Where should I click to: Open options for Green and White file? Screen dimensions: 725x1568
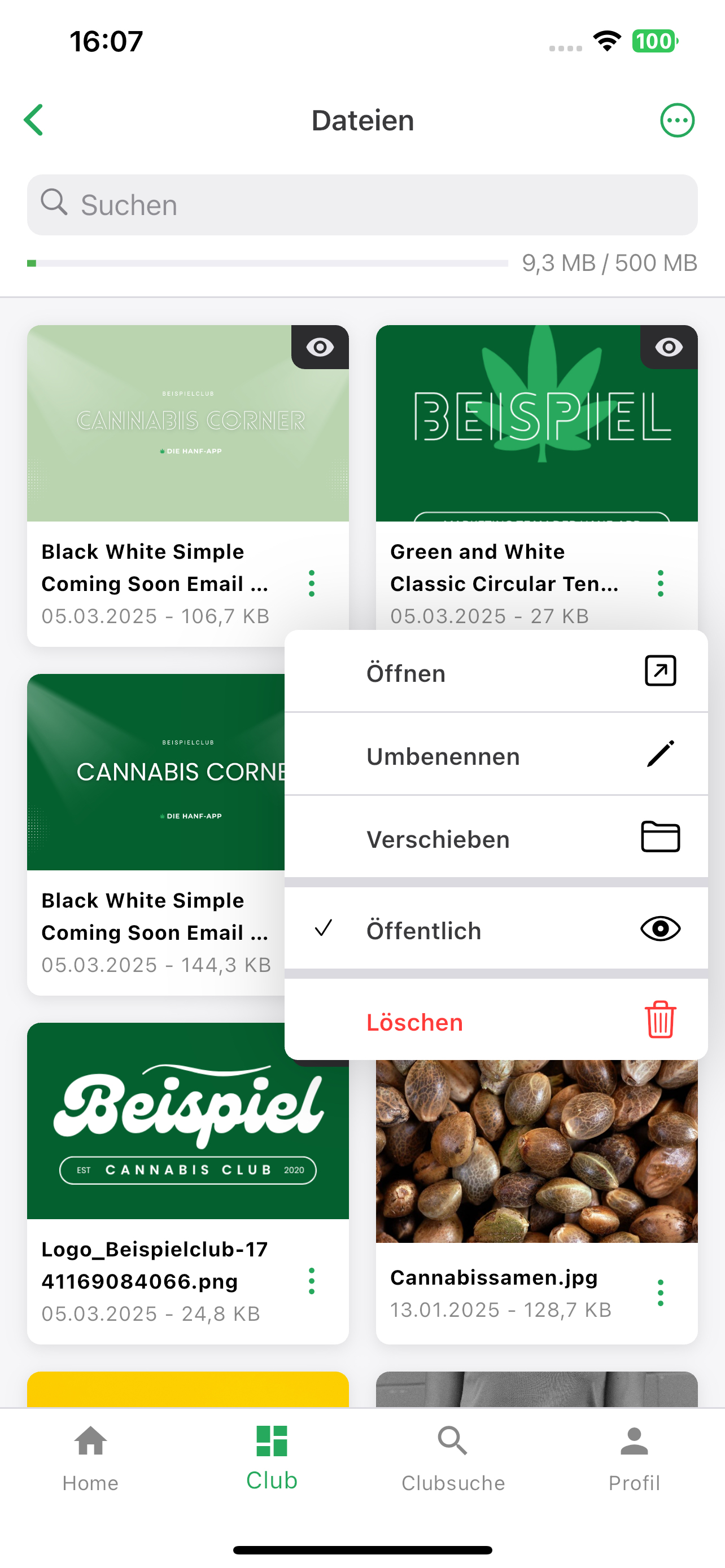[661, 583]
